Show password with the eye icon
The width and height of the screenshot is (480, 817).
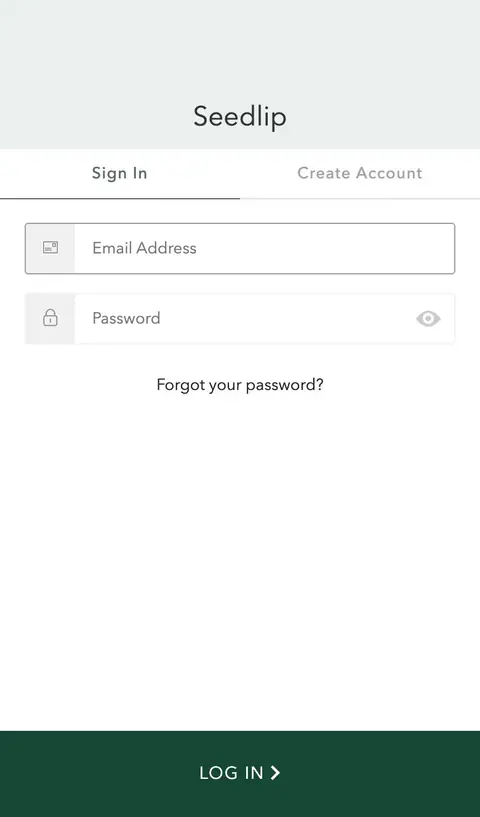428,318
